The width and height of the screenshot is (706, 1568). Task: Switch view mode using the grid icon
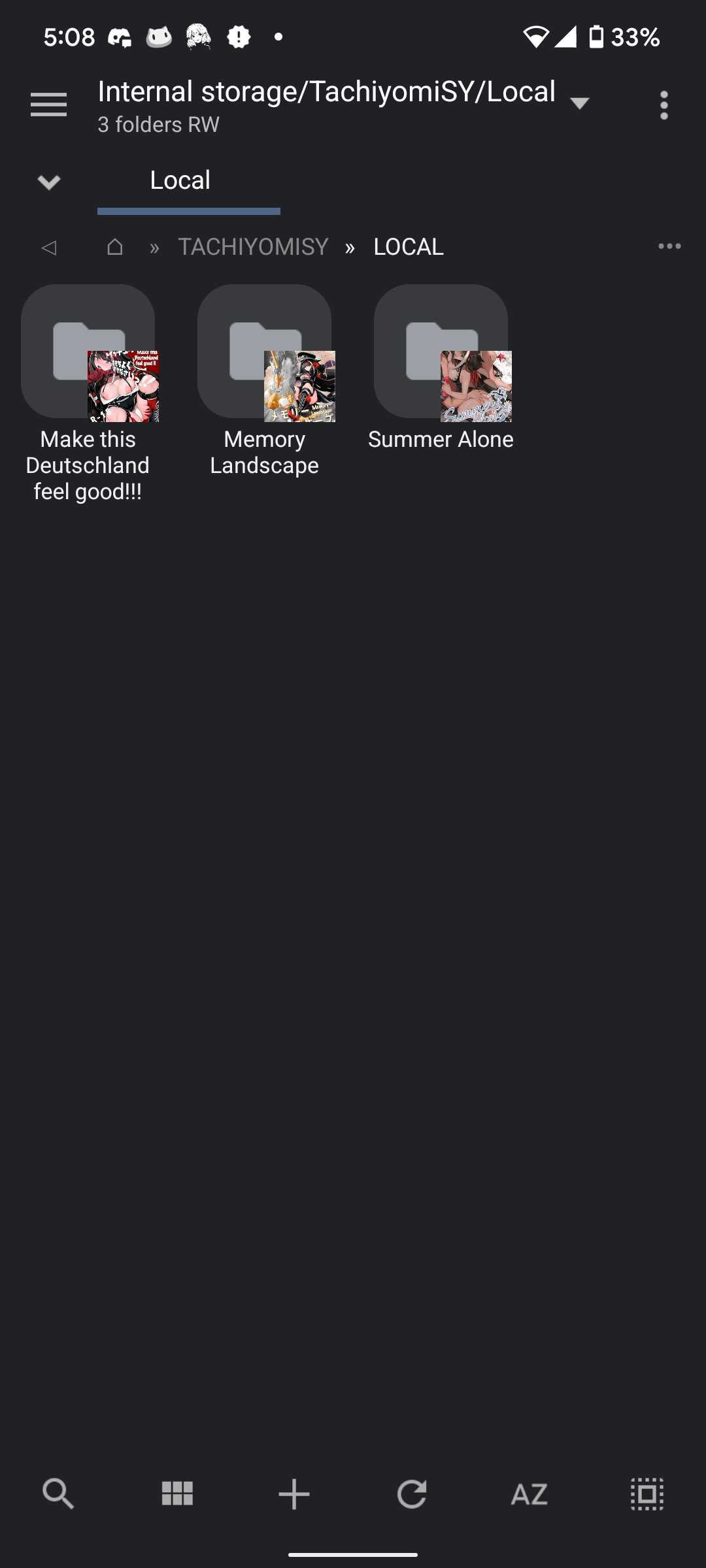pos(176,1494)
